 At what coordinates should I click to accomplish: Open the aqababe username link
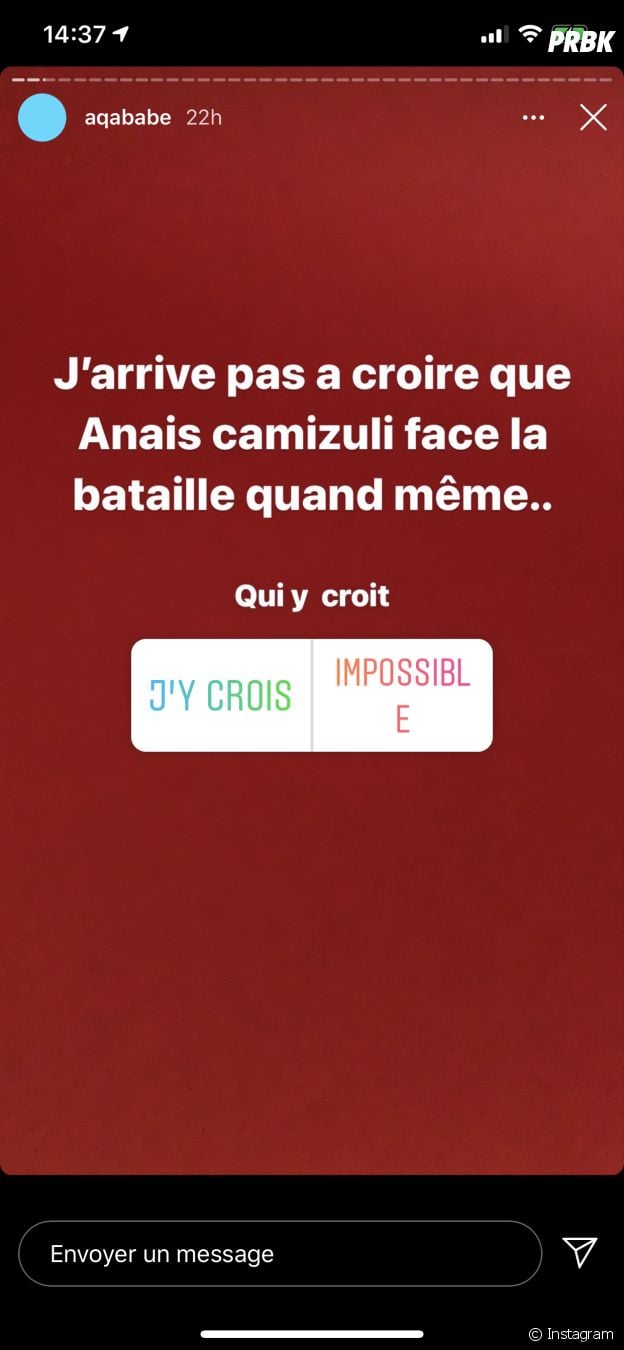pyautogui.click(x=128, y=118)
